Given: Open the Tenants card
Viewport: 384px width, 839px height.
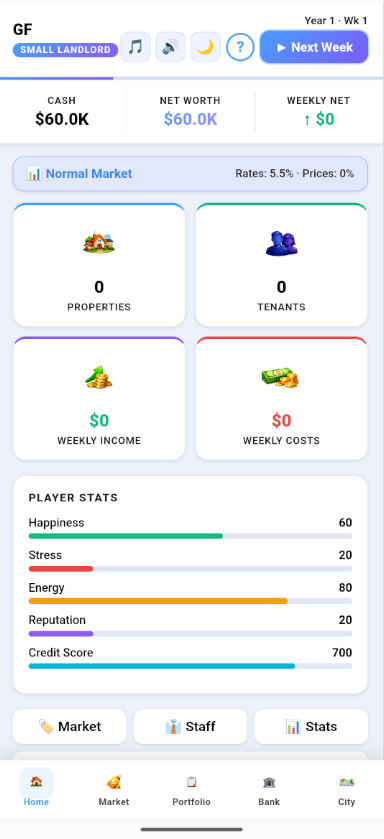Looking at the screenshot, I should (x=281, y=265).
